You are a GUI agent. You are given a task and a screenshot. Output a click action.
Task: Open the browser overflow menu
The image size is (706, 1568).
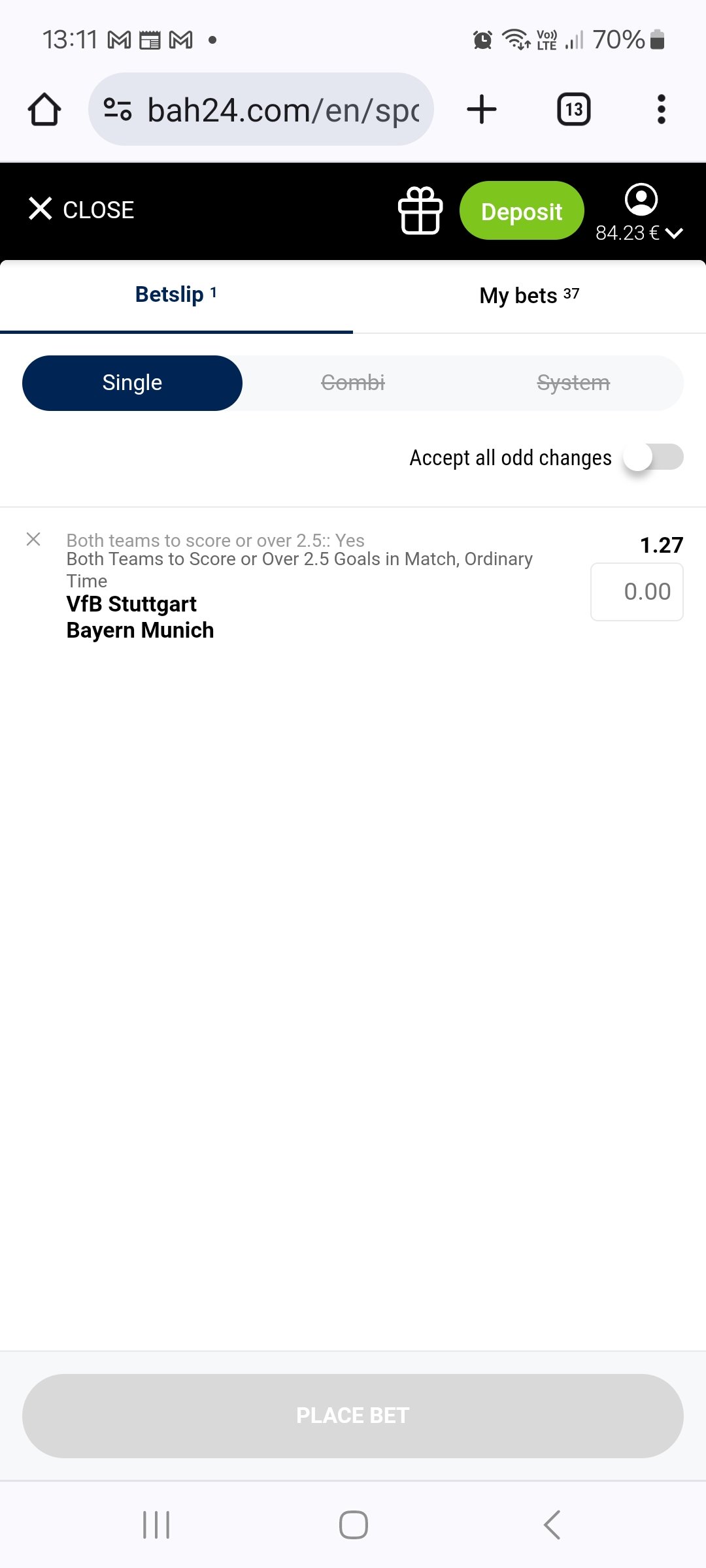[662, 109]
